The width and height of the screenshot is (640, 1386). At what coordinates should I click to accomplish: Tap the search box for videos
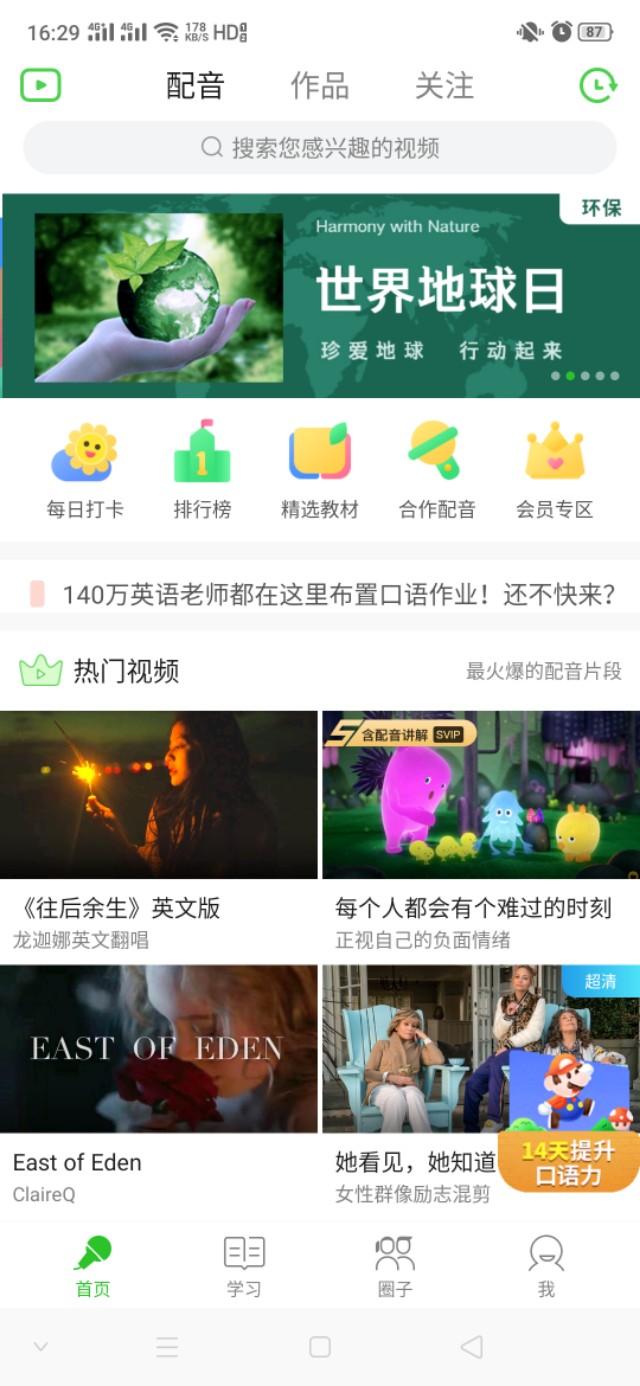click(320, 148)
